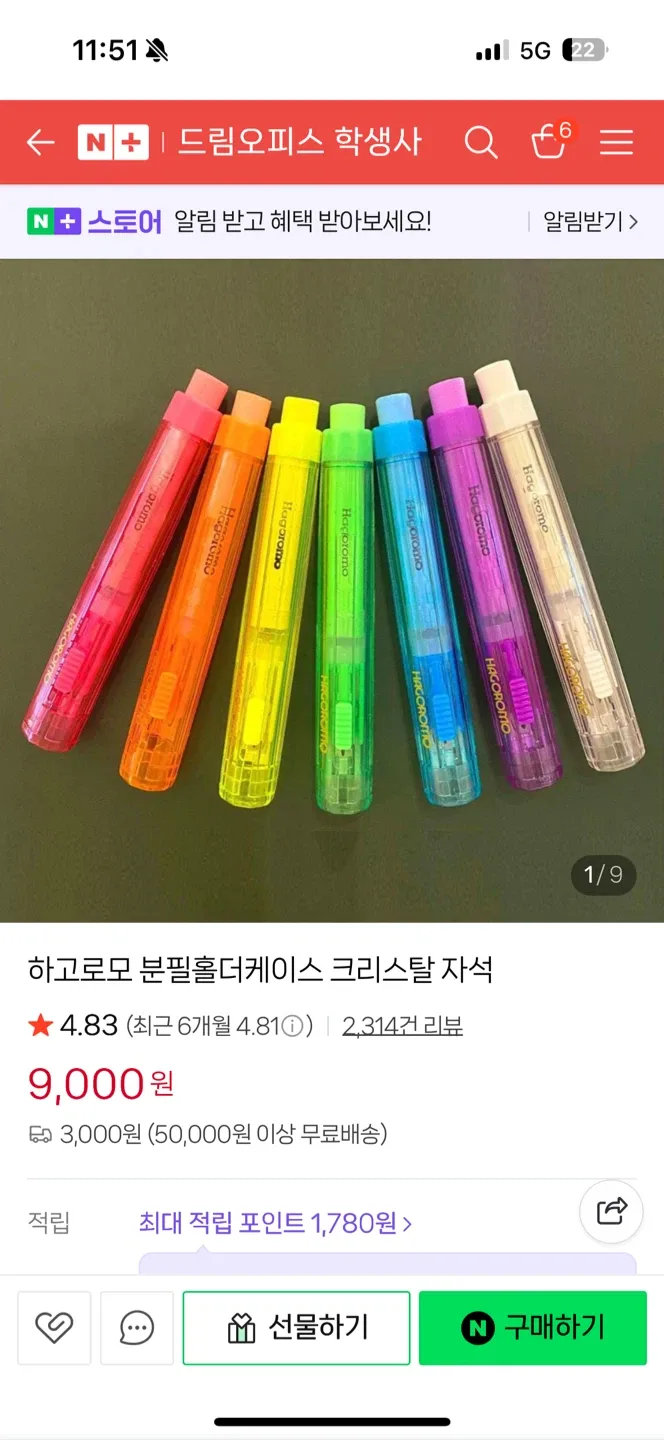Open the shopping basket
The image size is (664, 1440).
click(x=549, y=143)
